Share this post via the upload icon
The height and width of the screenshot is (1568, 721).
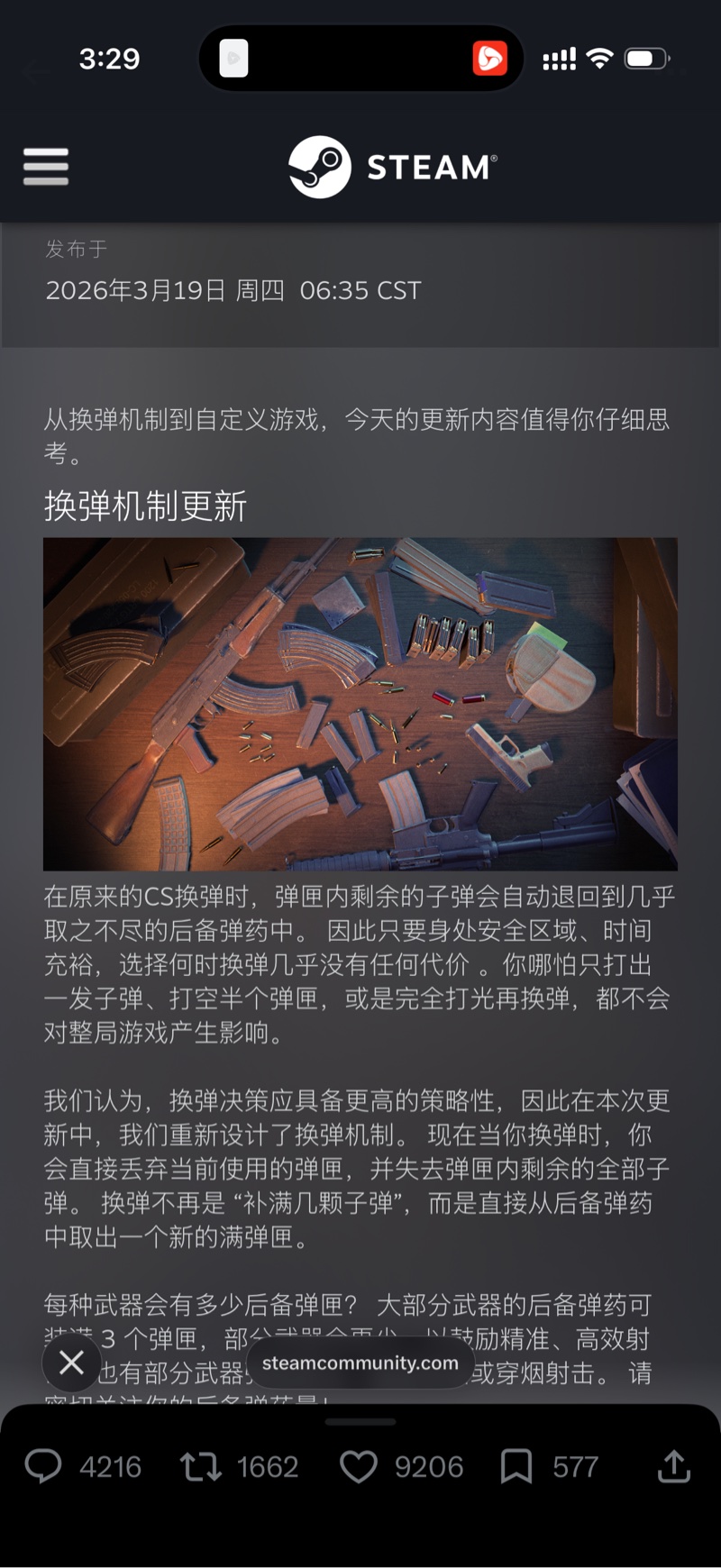(673, 1466)
